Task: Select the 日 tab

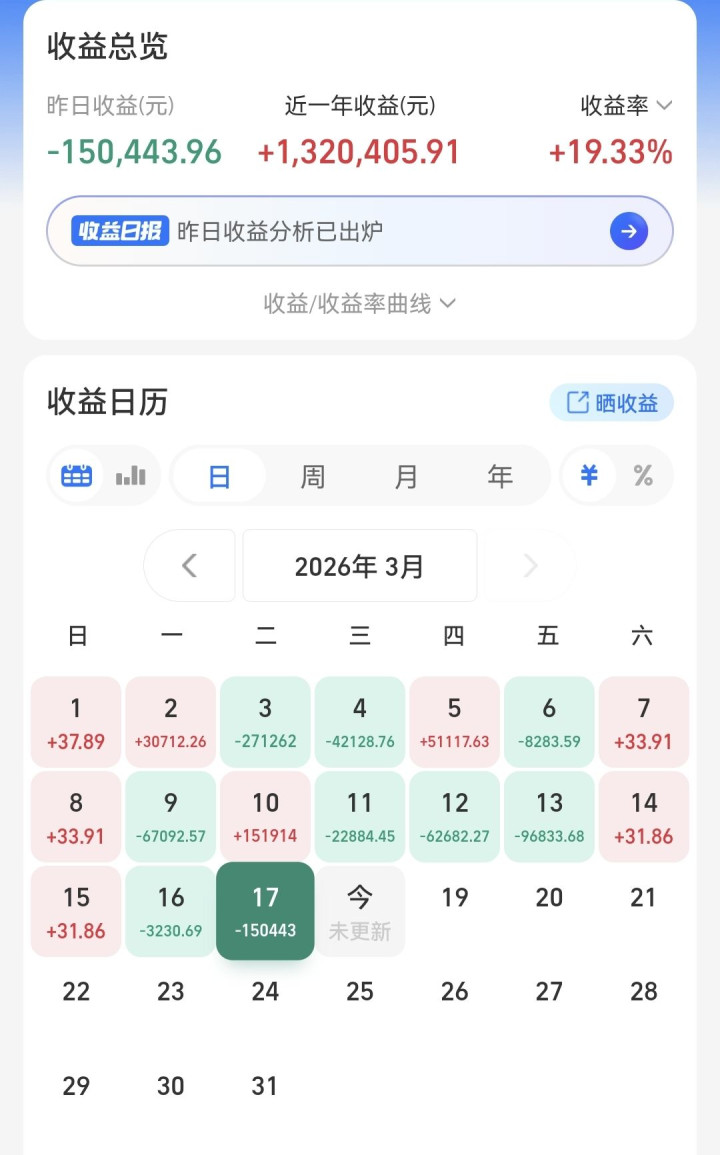Action: click(219, 476)
